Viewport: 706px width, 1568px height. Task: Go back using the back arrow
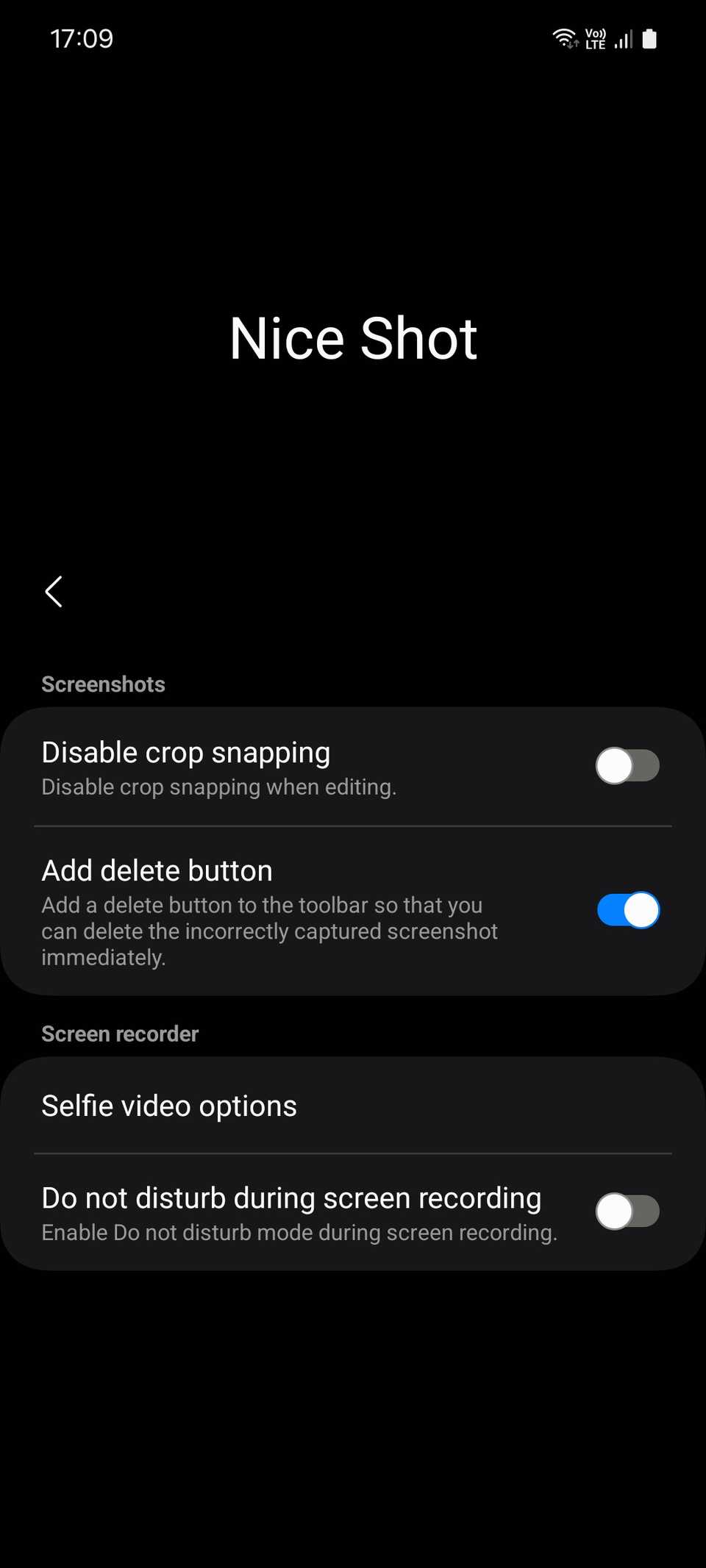(x=54, y=592)
